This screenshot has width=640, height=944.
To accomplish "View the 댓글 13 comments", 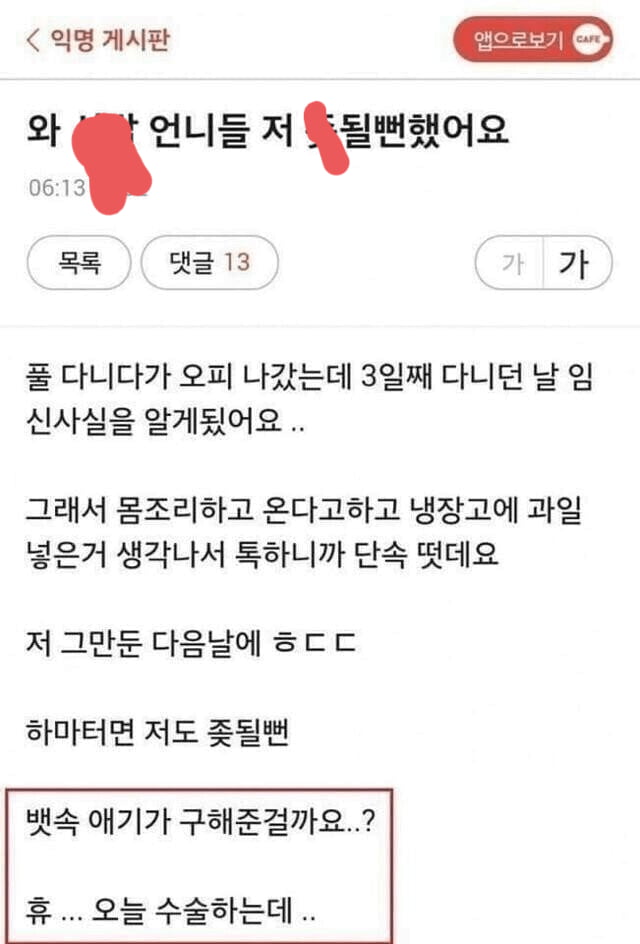I will [x=209, y=263].
